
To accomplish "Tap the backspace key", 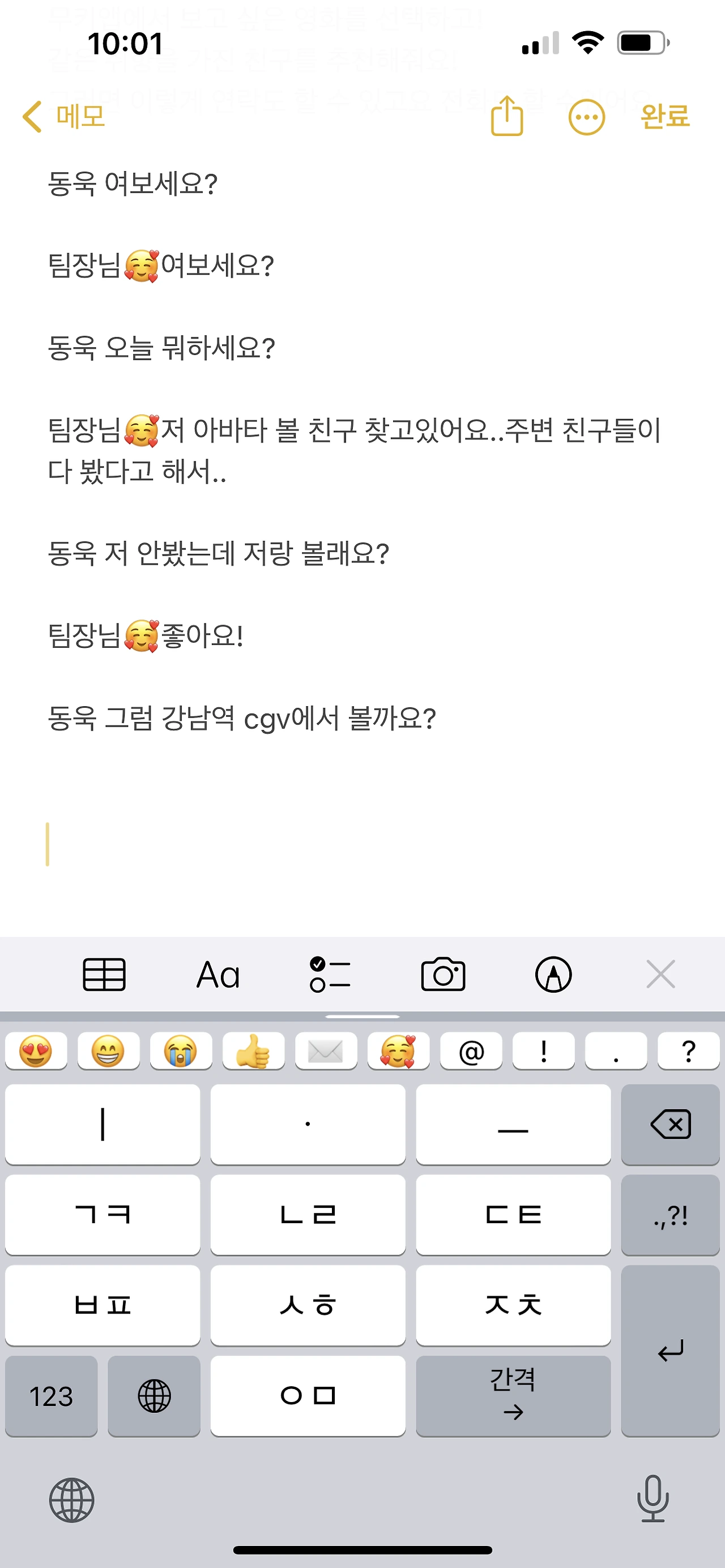I will coord(670,1124).
